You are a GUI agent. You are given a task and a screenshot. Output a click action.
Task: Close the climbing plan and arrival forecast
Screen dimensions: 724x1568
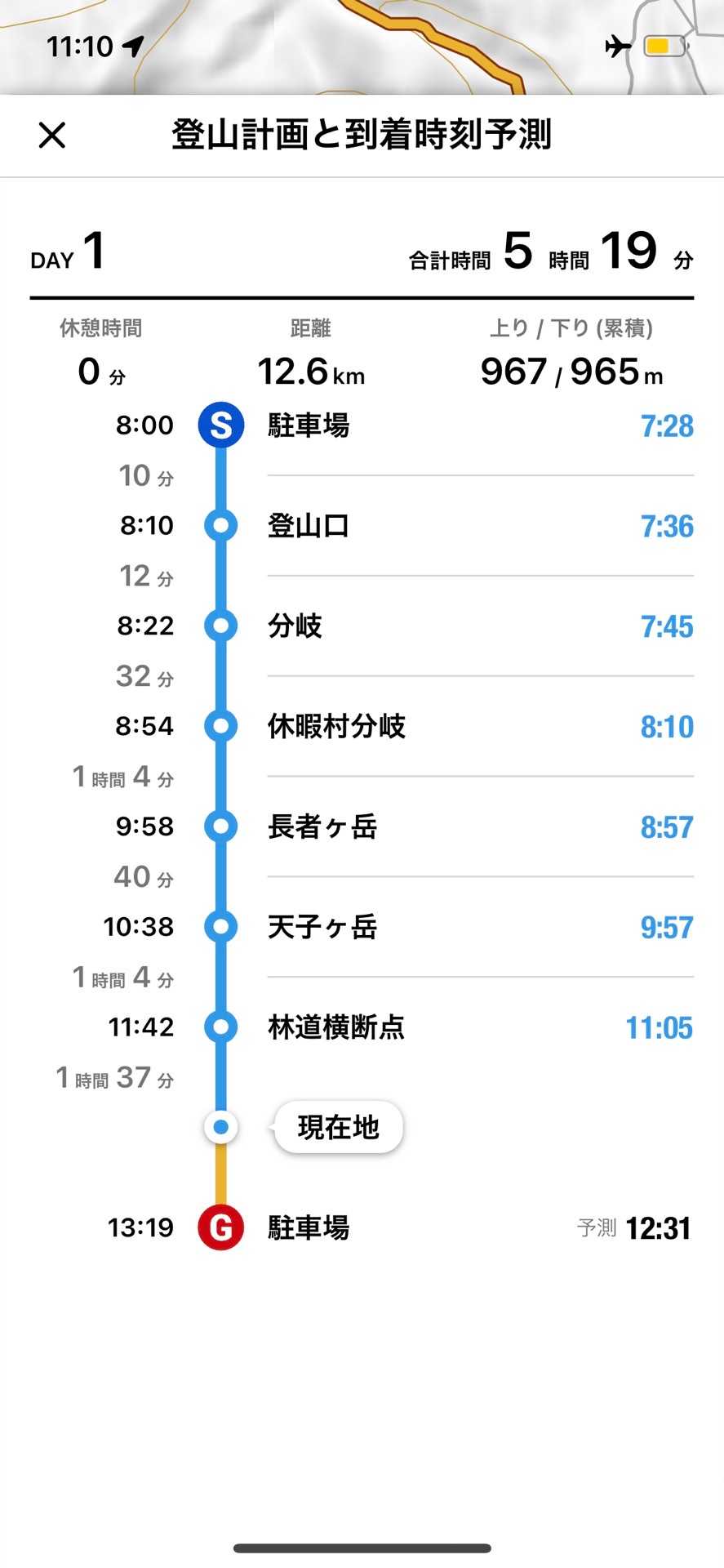click(x=52, y=135)
